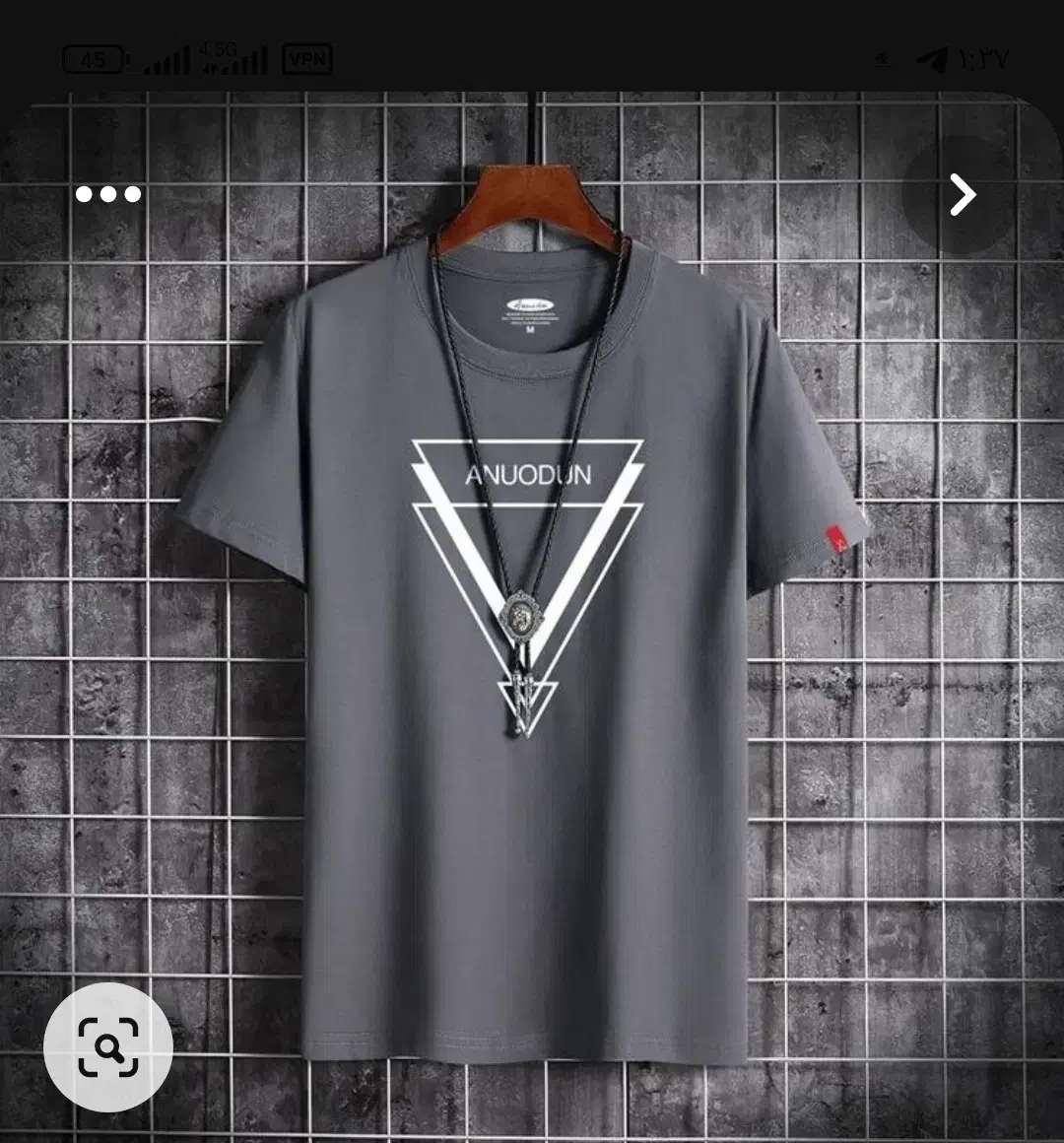Tap the battery indicator showing 45
This screenshot has height=1143, width=1064.
[94, 58]
